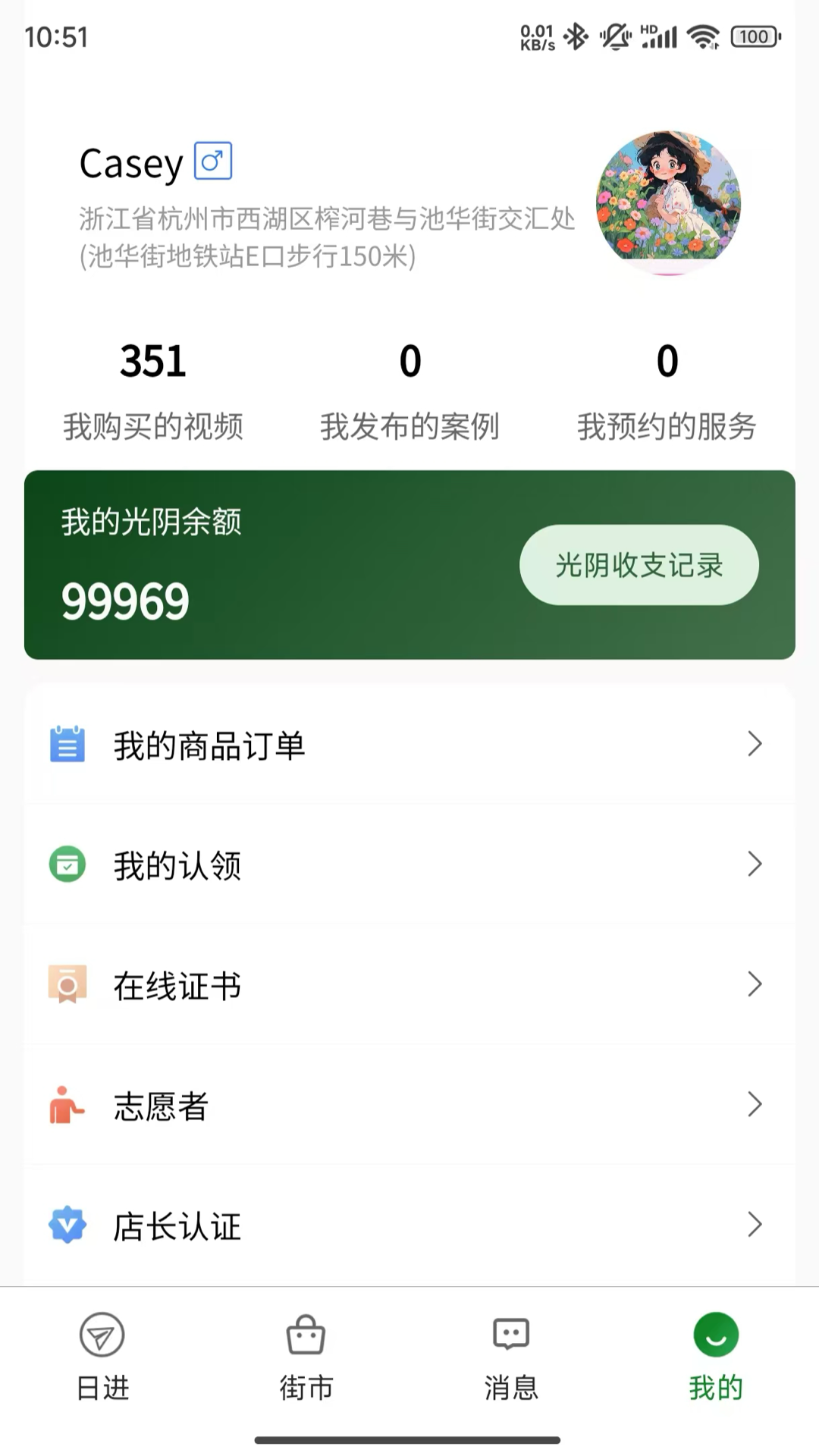The width and height of the screenshot is (819, 1456).
Task: Switch to the 日进 tab
Action: tap(102, 1356)
